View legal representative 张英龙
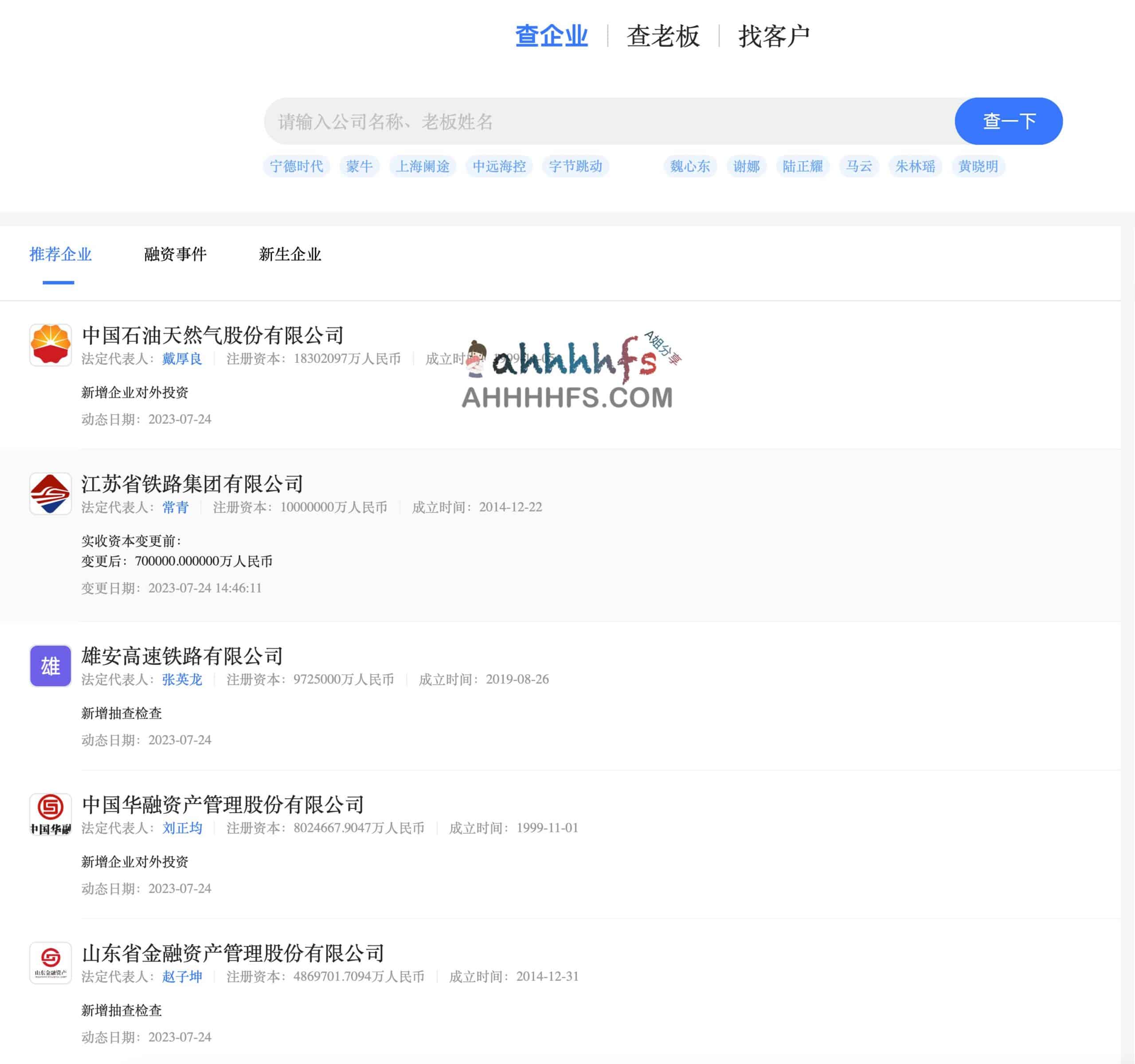This screenshot has height=1064, width=1135. click(x=181, y=679)
